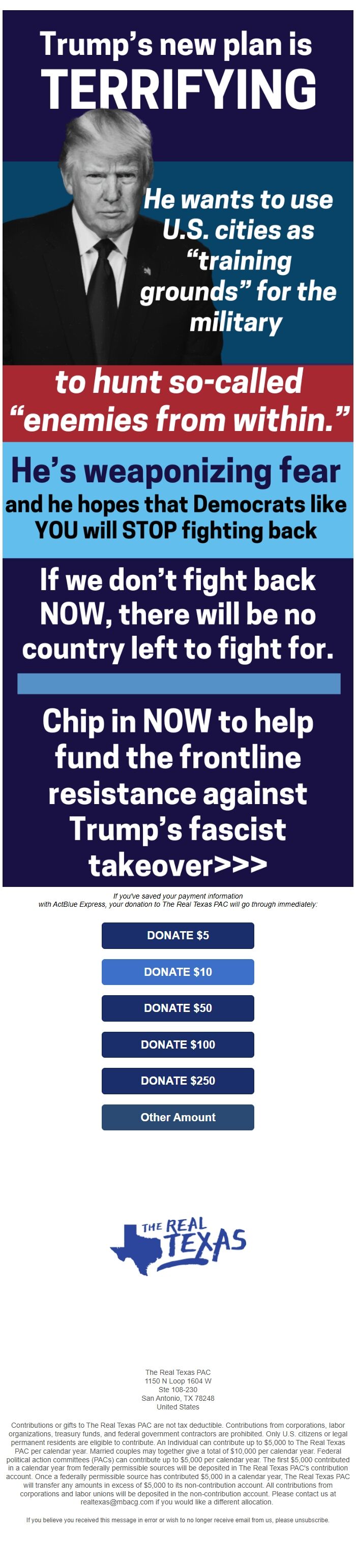The height and width of the screenshot is (1568, 356).
Task: Tap the unsubscribe link in footer
Action: (312, 1520)
